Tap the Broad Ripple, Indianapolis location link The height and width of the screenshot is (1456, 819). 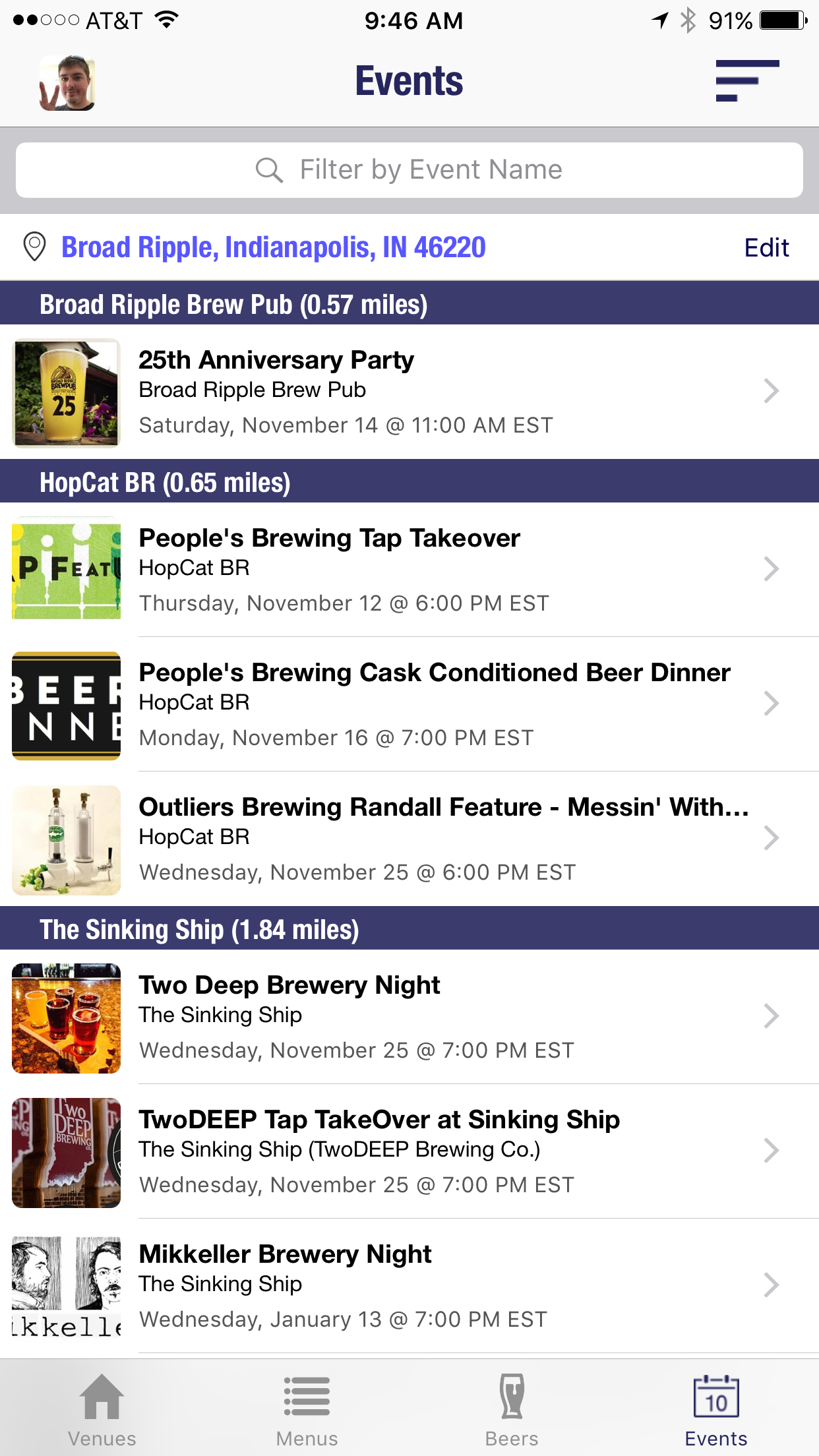[x=273, y=248]
